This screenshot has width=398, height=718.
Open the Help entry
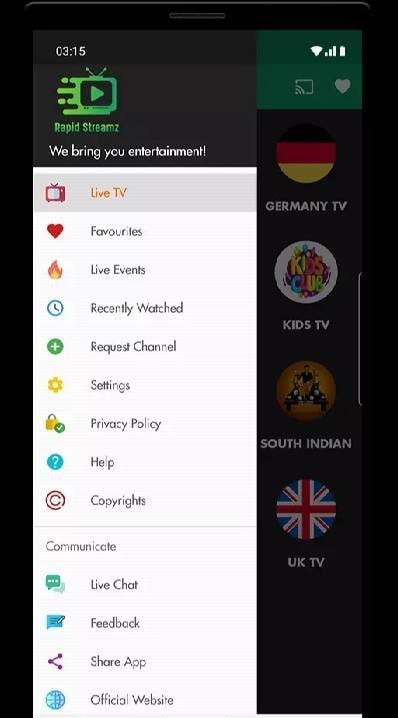145,462
